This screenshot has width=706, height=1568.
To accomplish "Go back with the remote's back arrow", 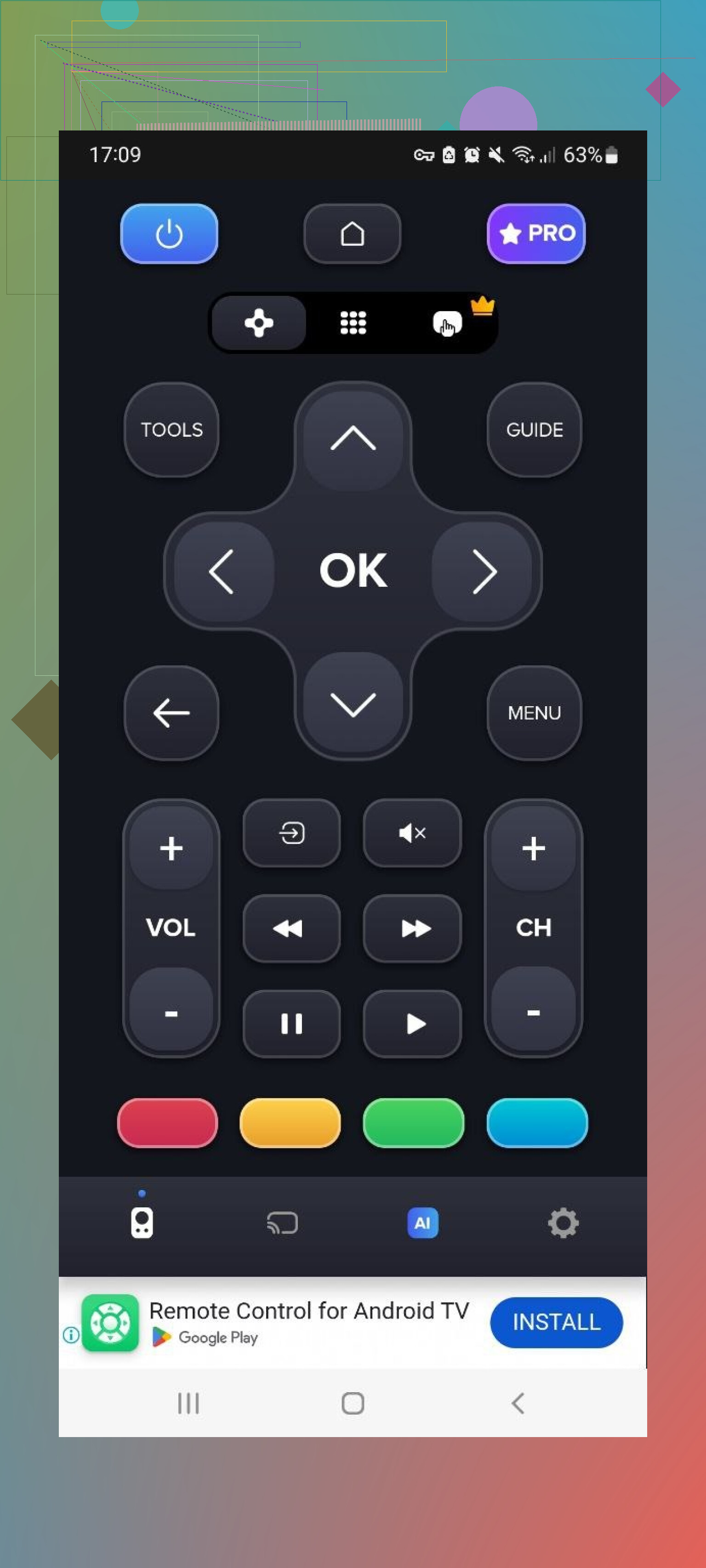I will [x=171, y=713].
